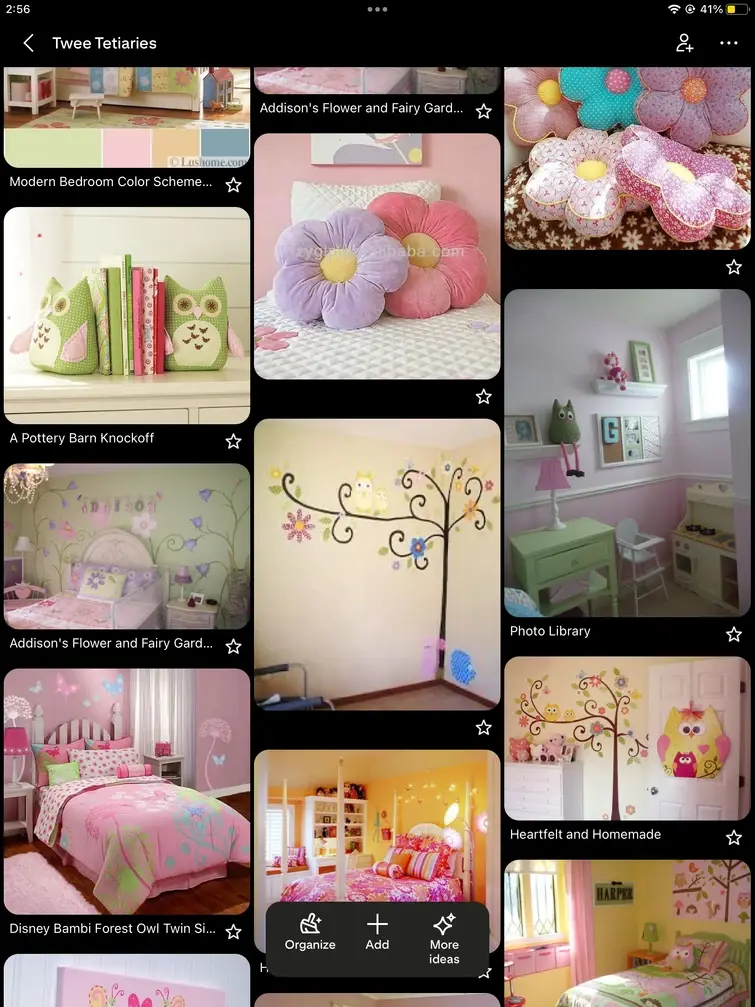755x1007 pixels.
Task: Favorite the Heartfelt and Homemade pin
Action: coord(734,837)
